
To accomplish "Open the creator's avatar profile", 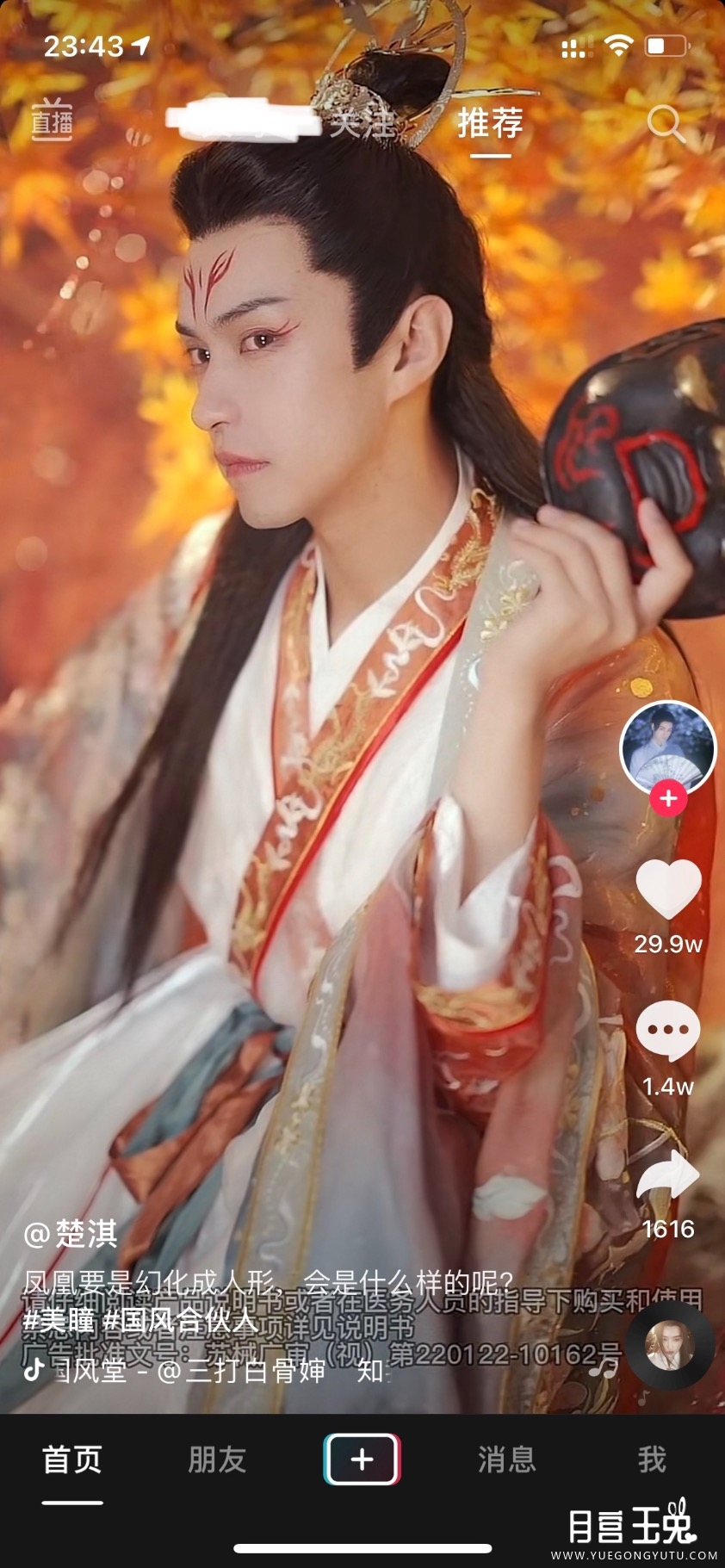I will (668, 747).
